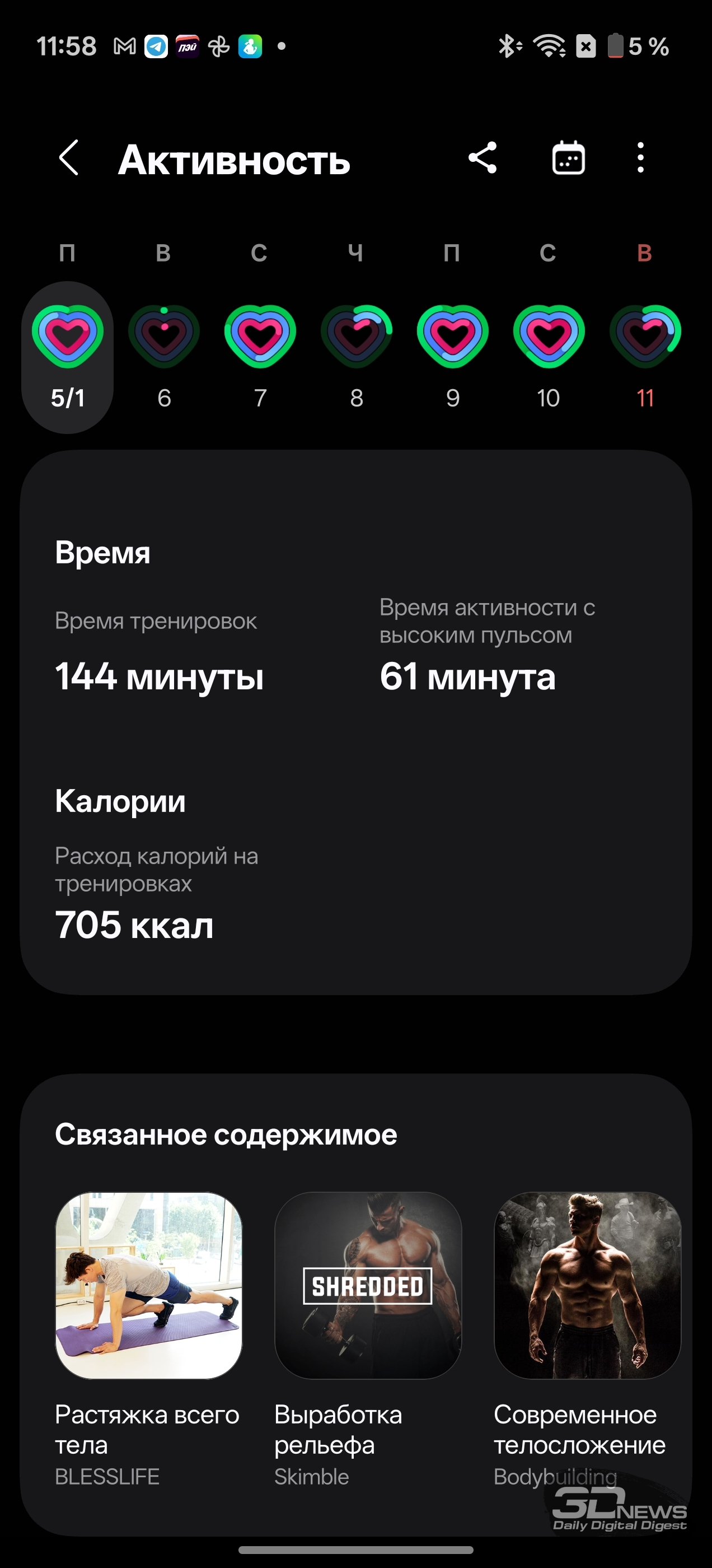Select day 10 in the week strip
This screenshot has width=712, height=1568.
(x=549, y=356)
